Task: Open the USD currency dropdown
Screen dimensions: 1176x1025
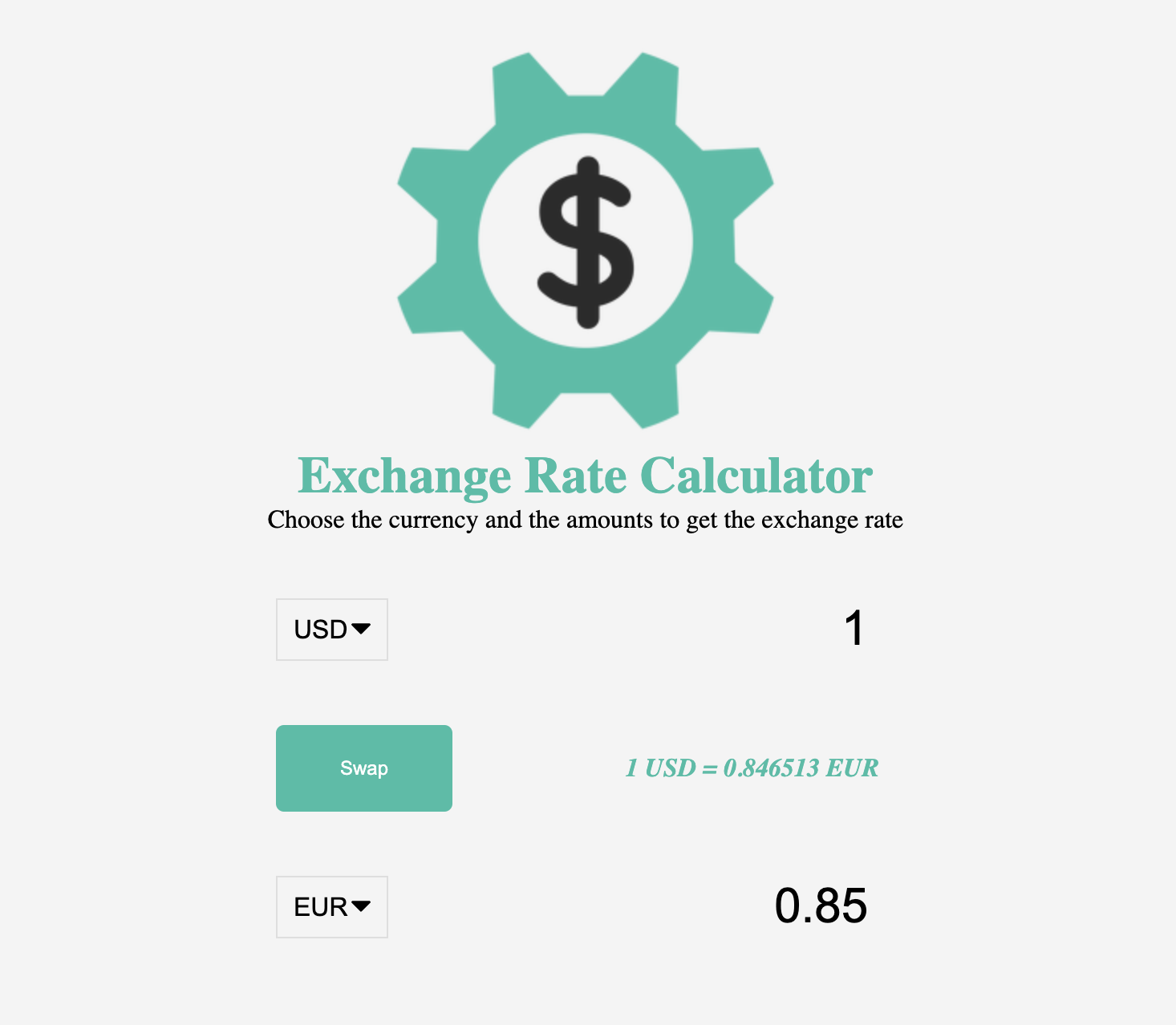Action: tap(332, 630)
